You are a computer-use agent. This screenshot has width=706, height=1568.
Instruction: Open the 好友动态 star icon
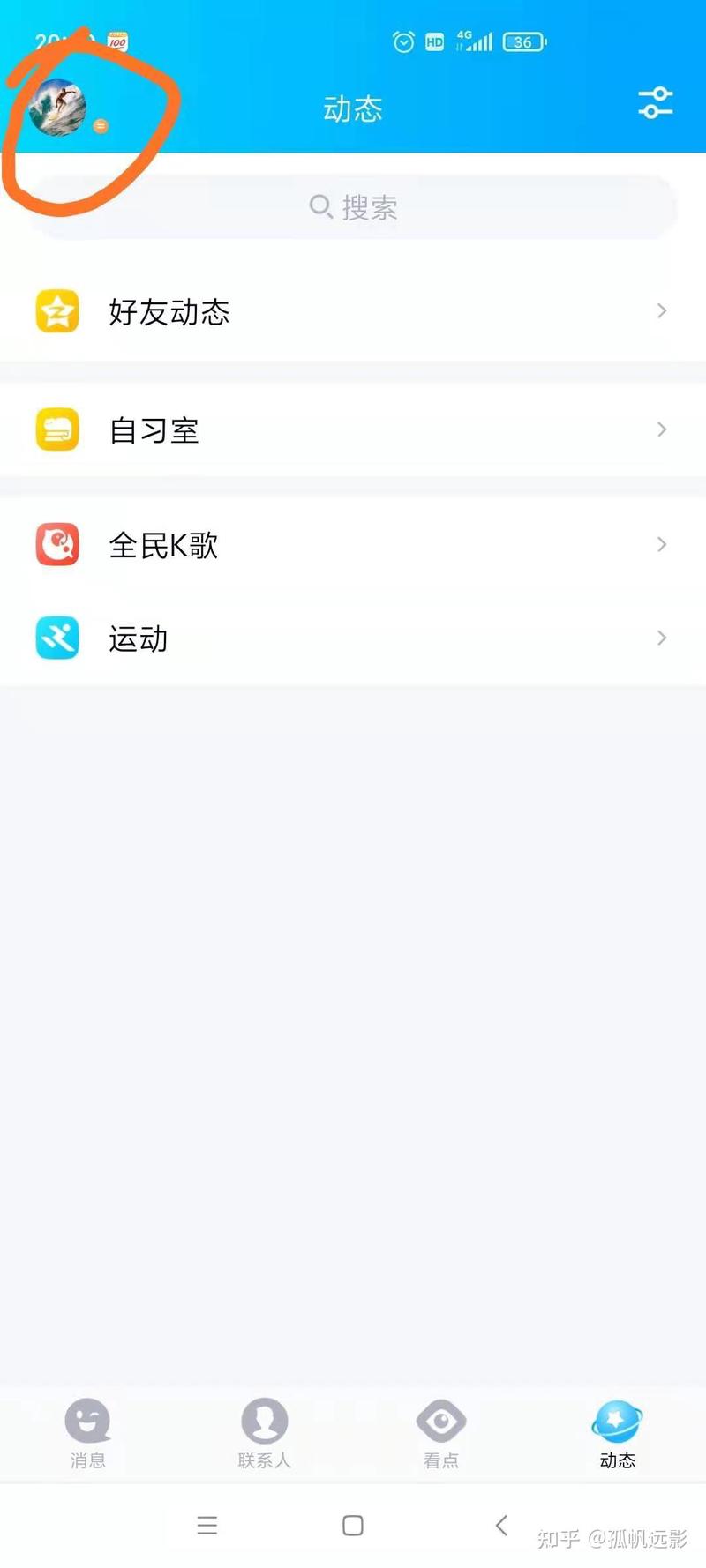click(x=56, y=310)
